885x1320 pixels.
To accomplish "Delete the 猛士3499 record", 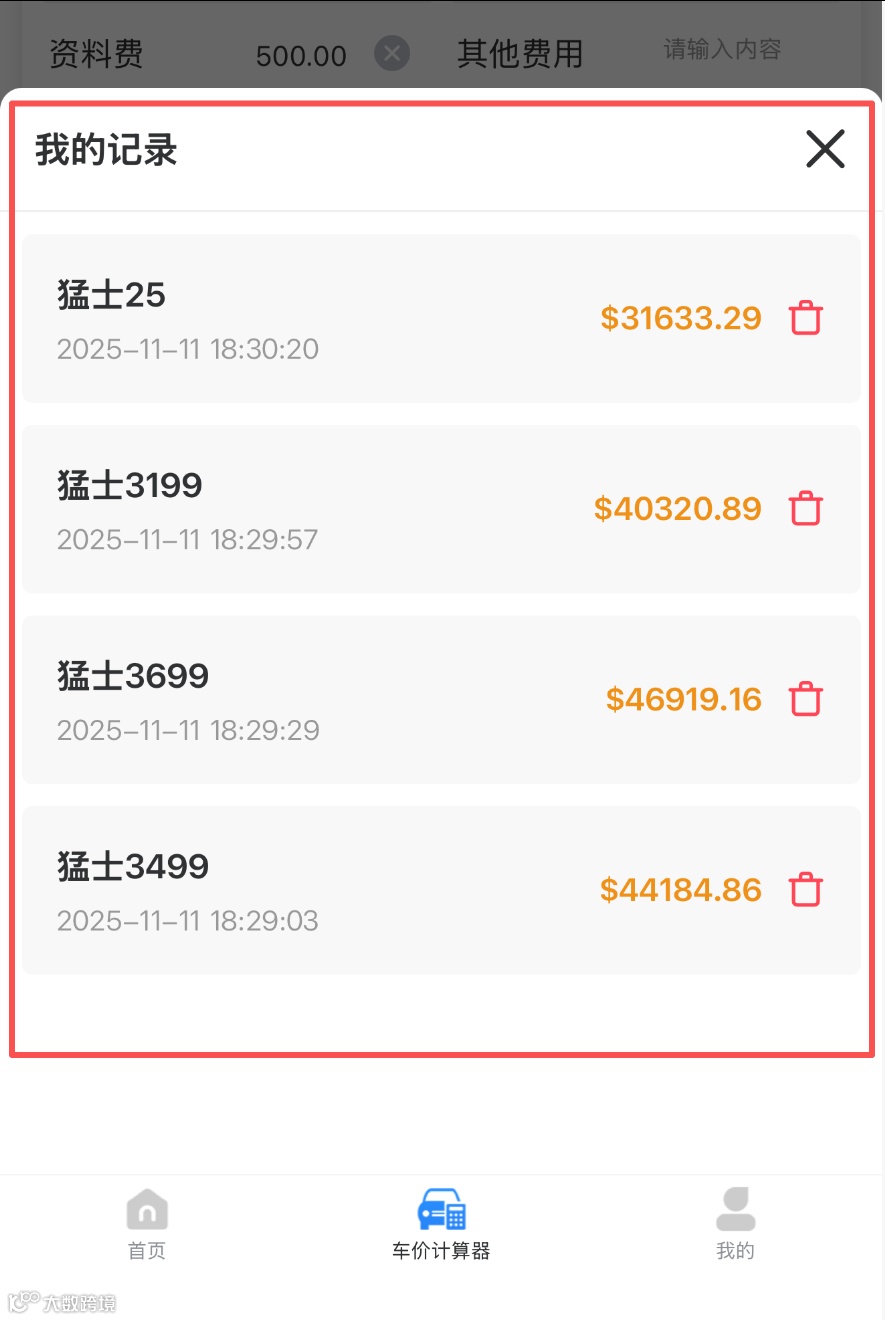I will (x=806, y=889).
